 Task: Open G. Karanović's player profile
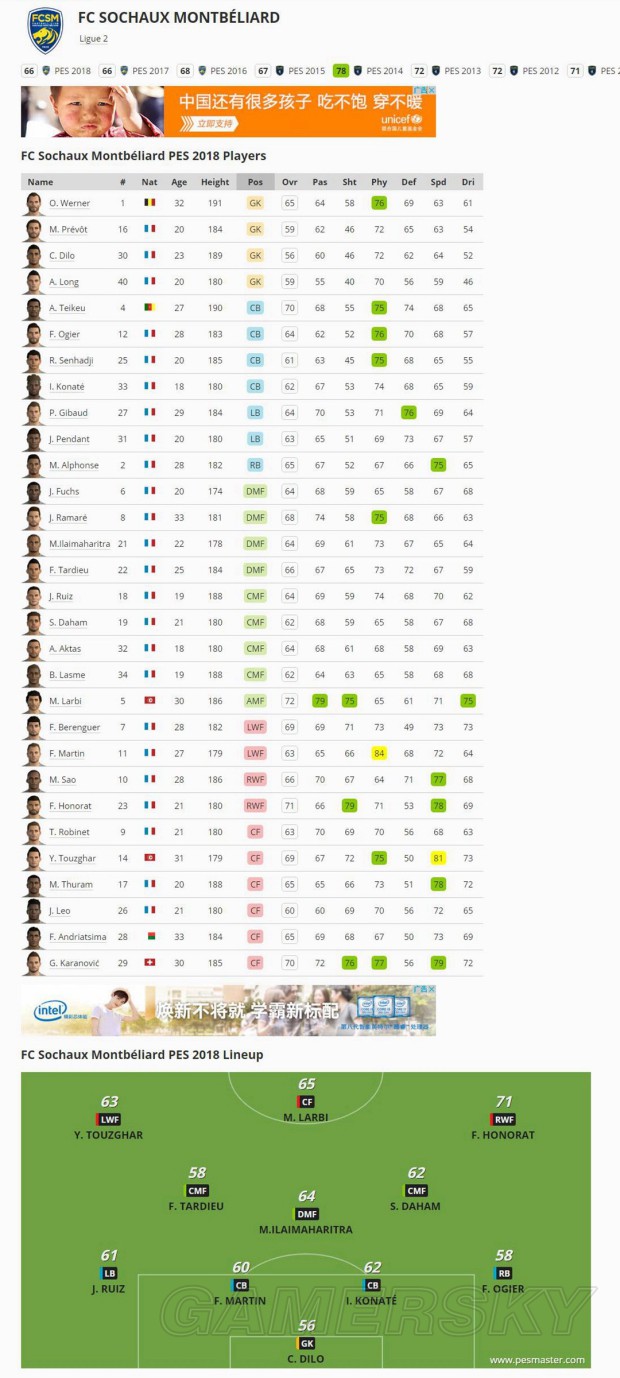pyautogui.click(x=74, y=963)
